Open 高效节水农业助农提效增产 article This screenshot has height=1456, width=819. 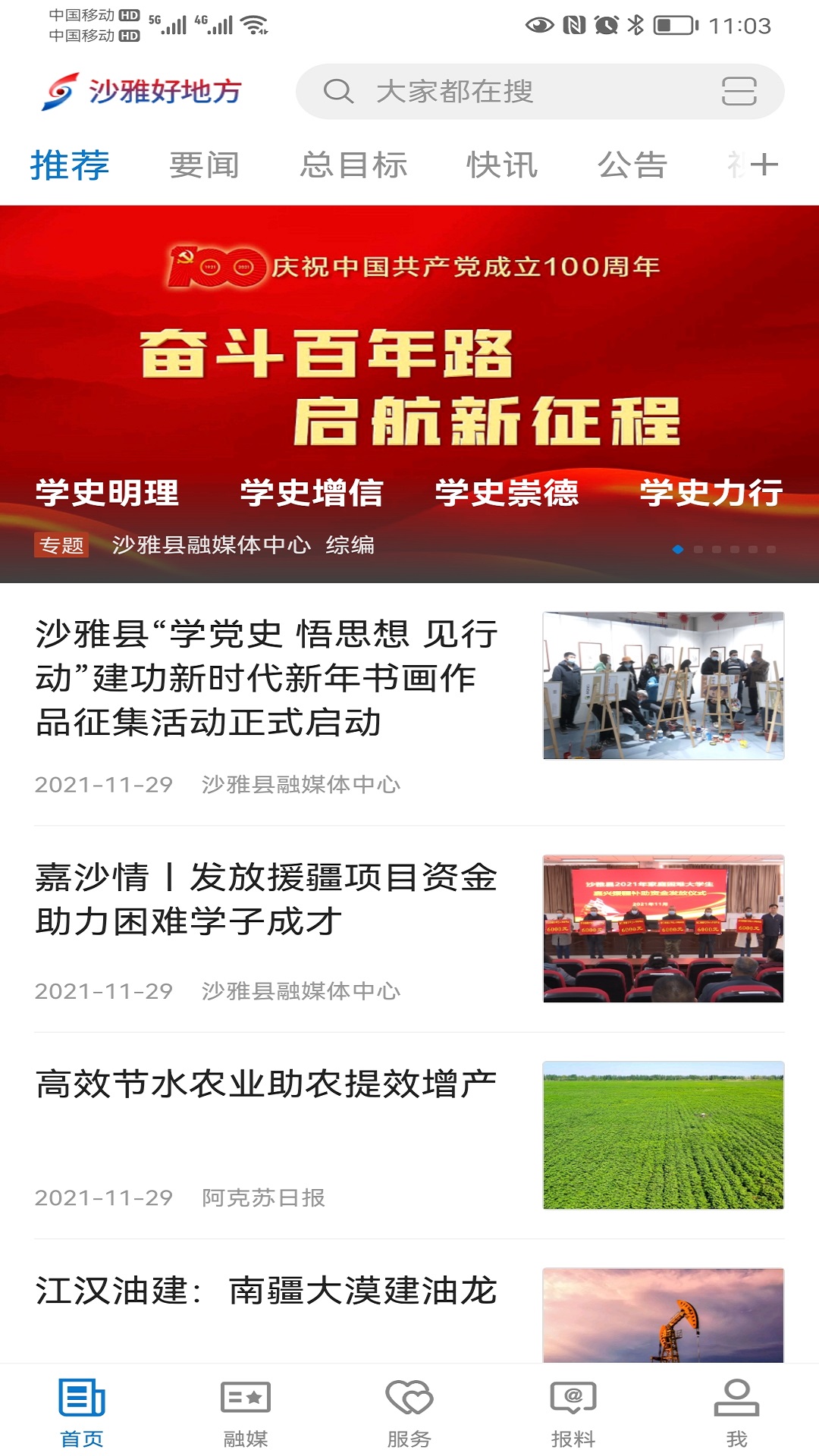click(409, 1135)
